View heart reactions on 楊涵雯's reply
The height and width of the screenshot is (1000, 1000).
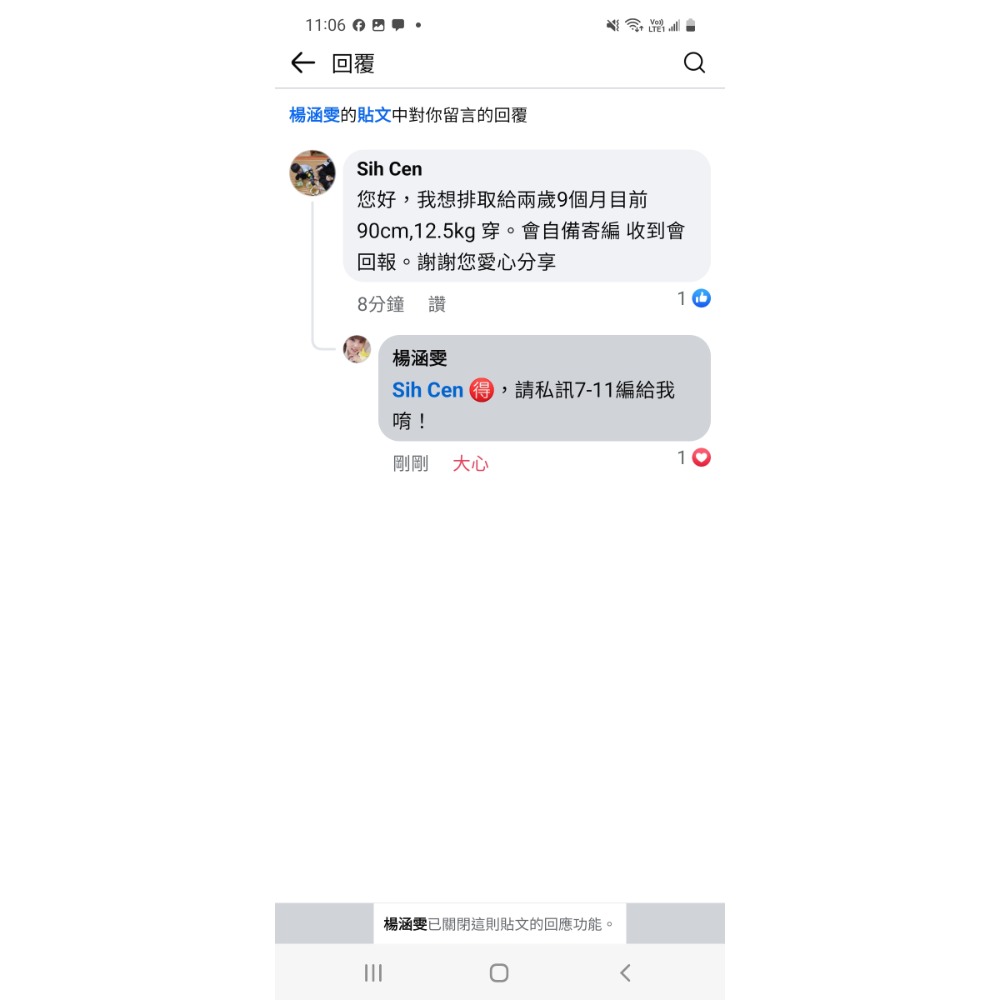point(694,458)
